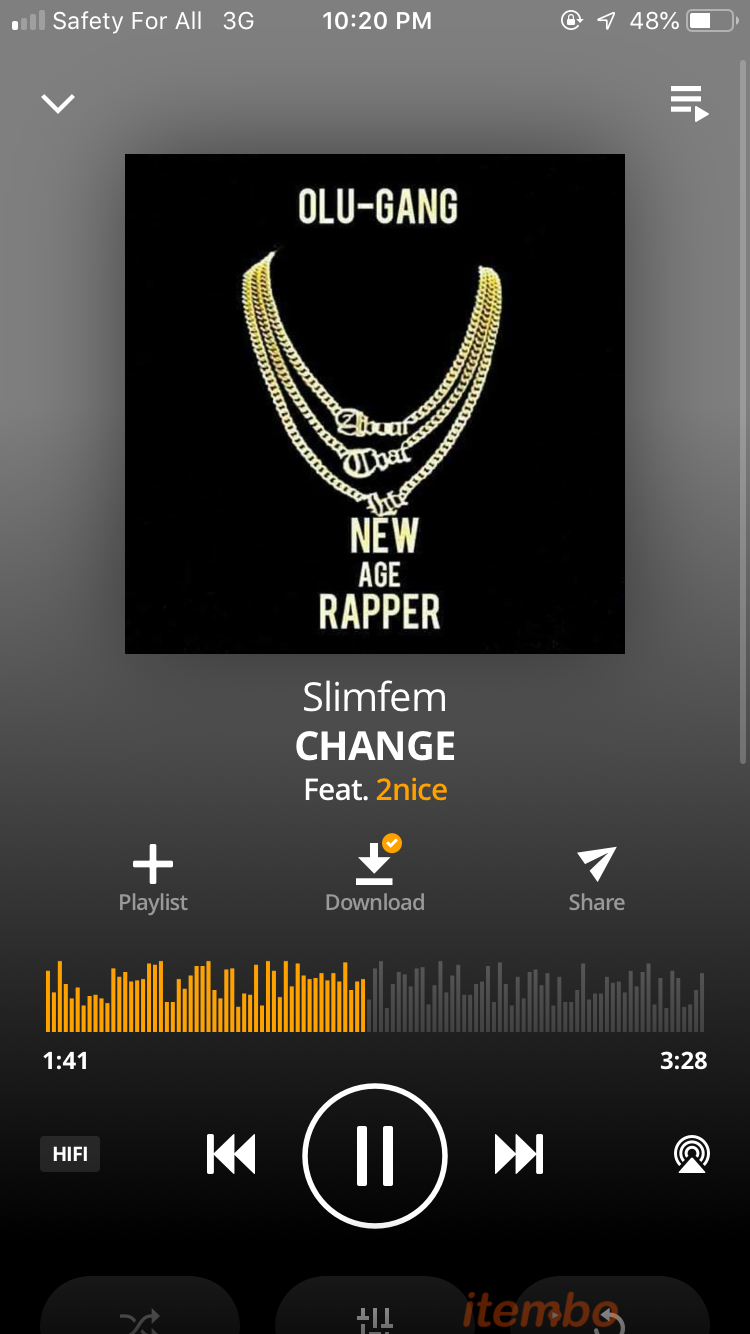
Task: Skip to the next track
Action: (518, 1154)
